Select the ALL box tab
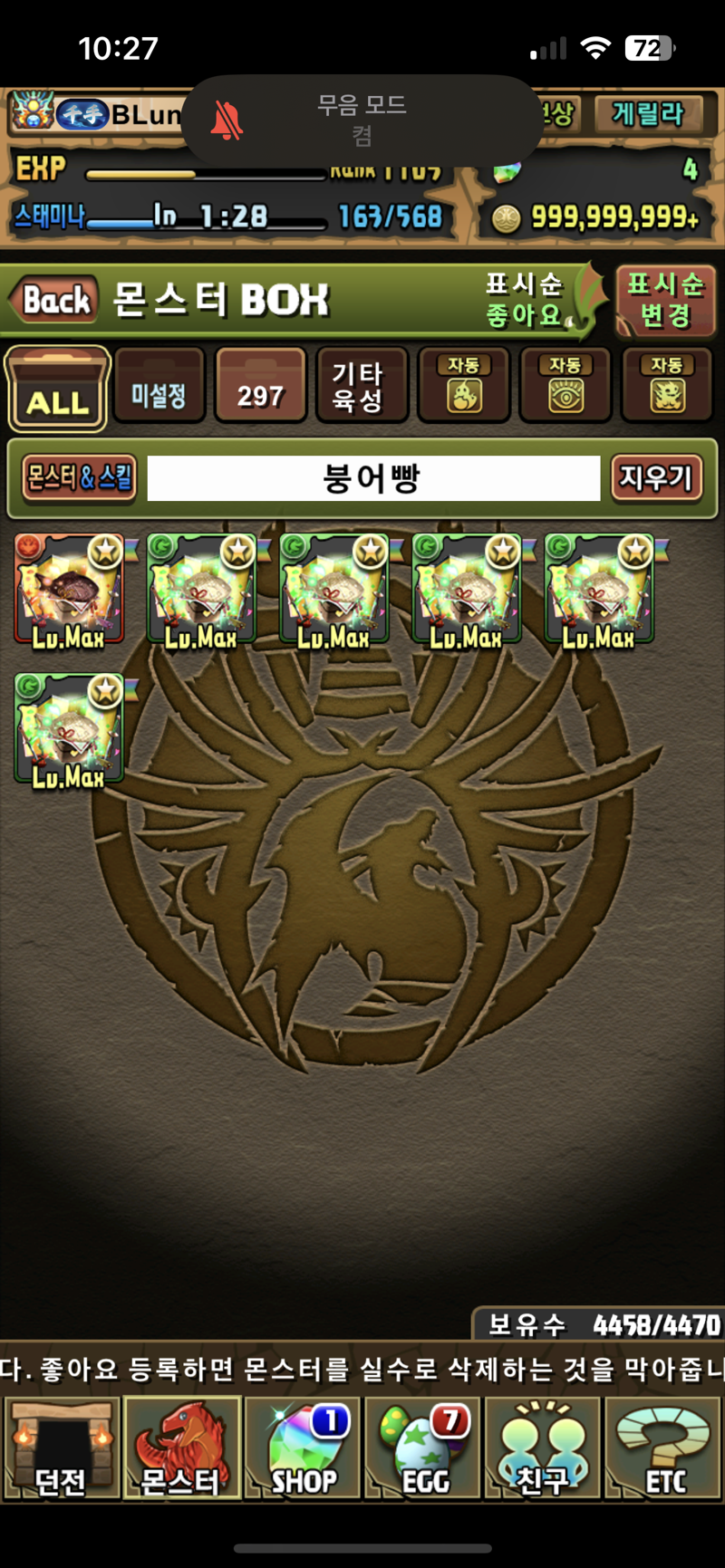The height and width of the screenshot is (1568, 725). click(58, 390)
